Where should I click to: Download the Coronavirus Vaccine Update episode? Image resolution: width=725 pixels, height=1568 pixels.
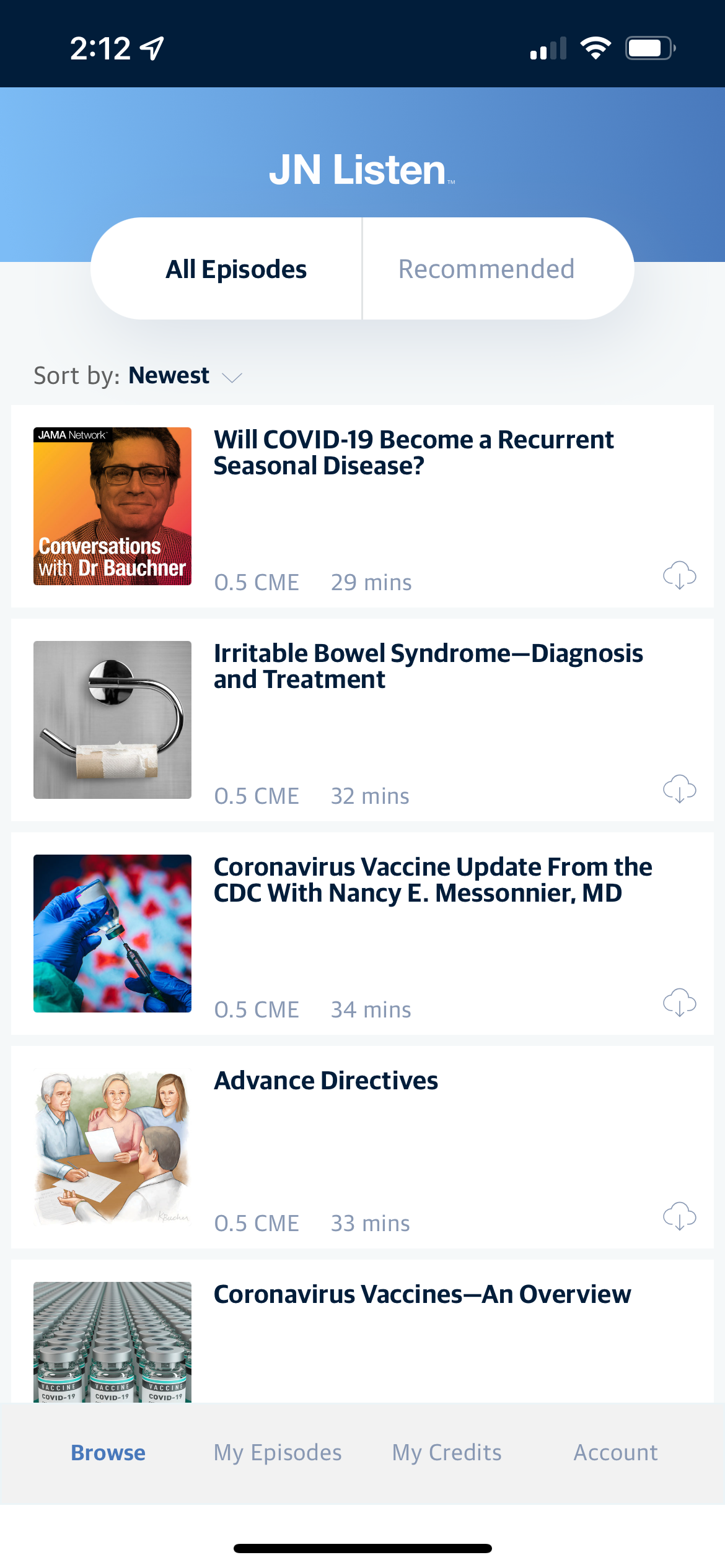coord(679,1003)
